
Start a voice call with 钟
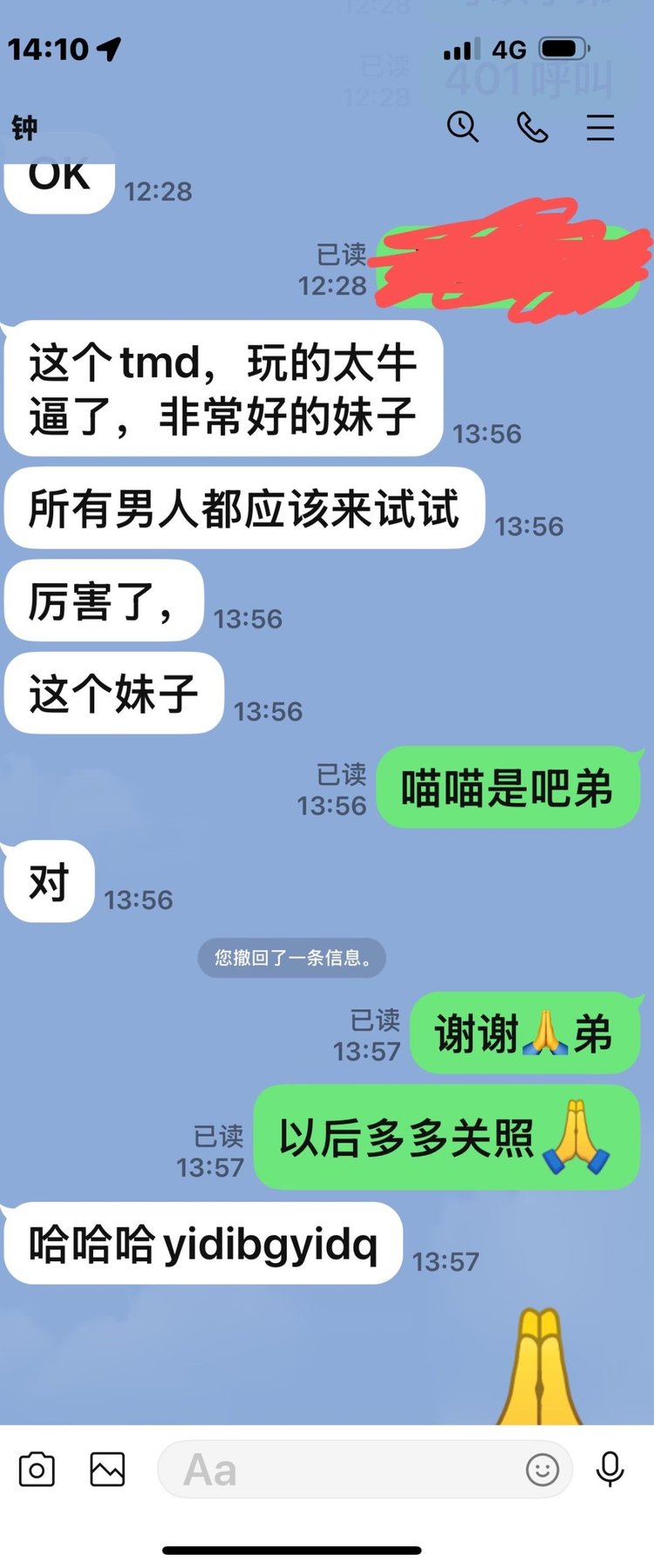click(532, 127)
